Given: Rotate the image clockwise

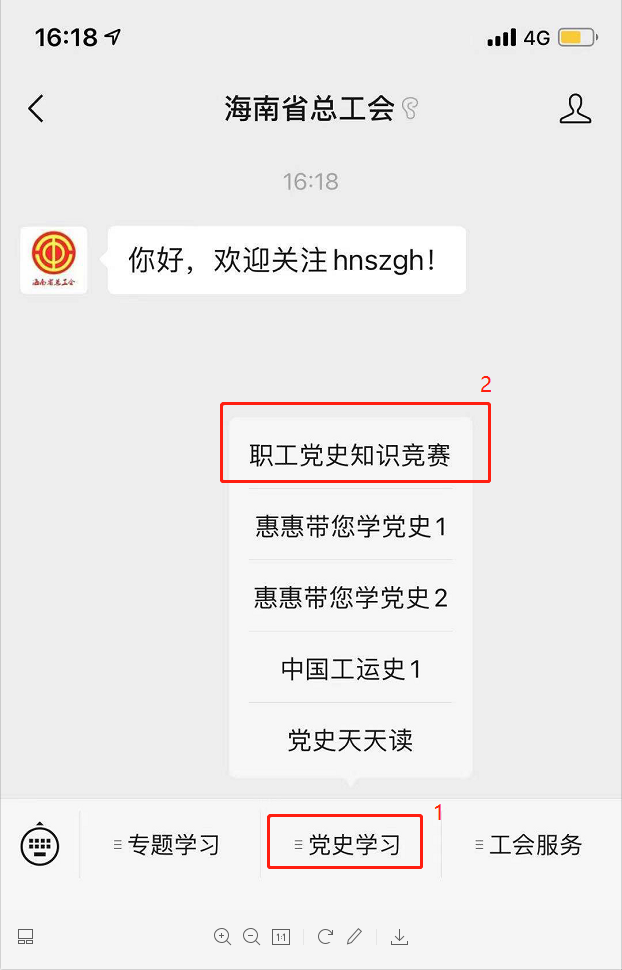Looking at the screenshot, I should click(x=325, y=937).
